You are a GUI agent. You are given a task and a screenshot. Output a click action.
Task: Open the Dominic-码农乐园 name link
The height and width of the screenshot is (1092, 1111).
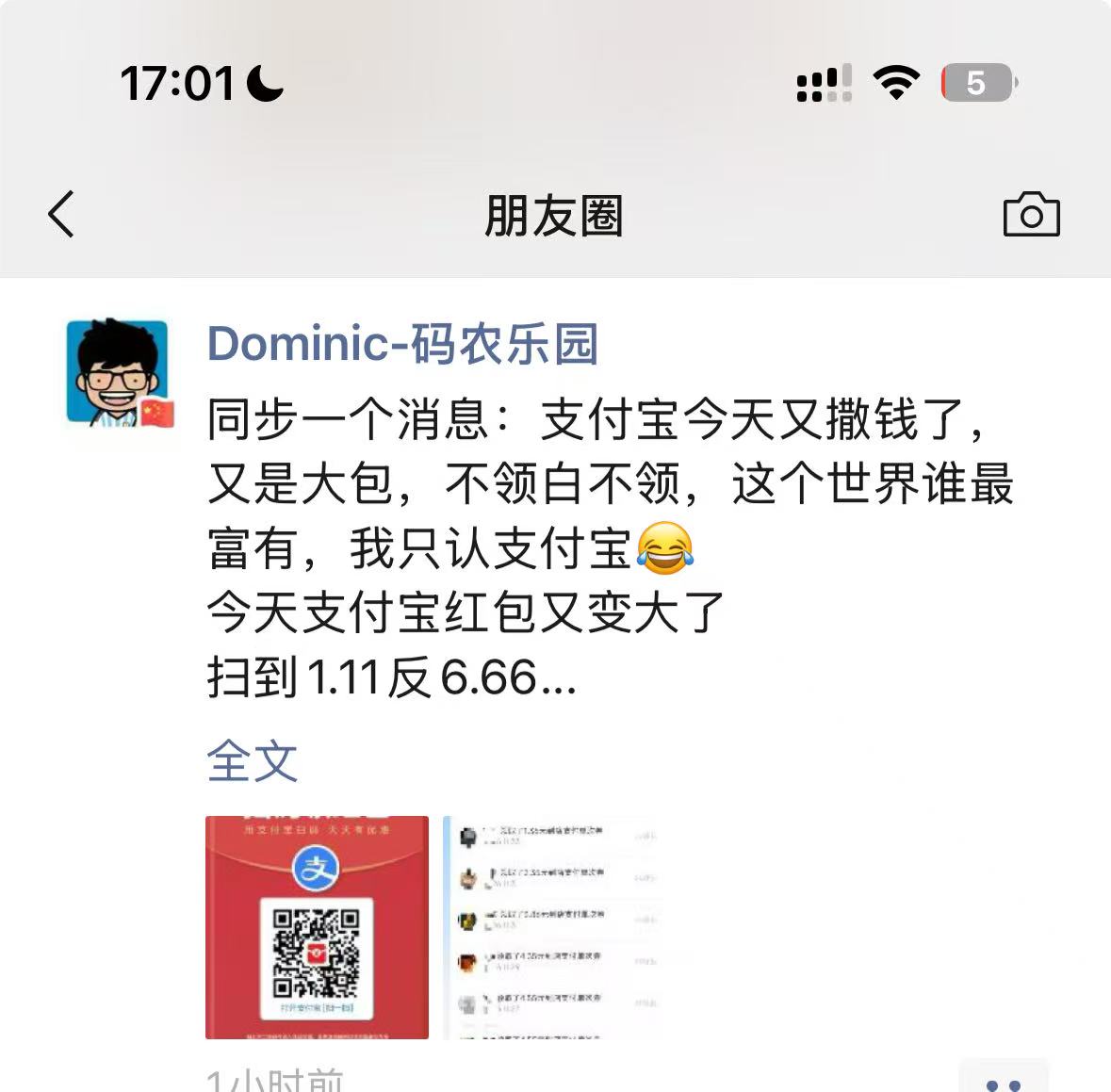[x=402, y=344]
